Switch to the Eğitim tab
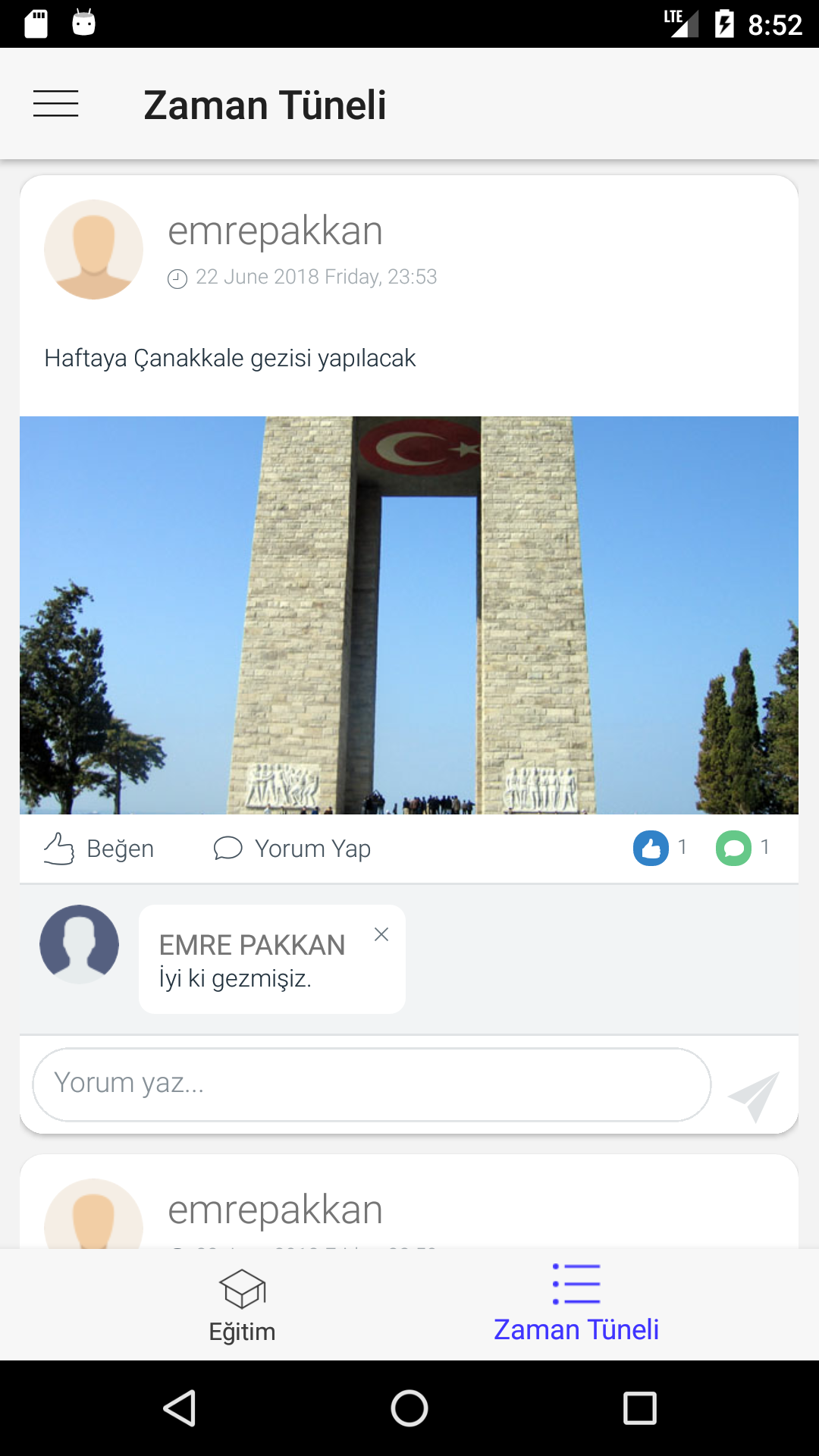The image size is (819, 1456). (243, 1306)
